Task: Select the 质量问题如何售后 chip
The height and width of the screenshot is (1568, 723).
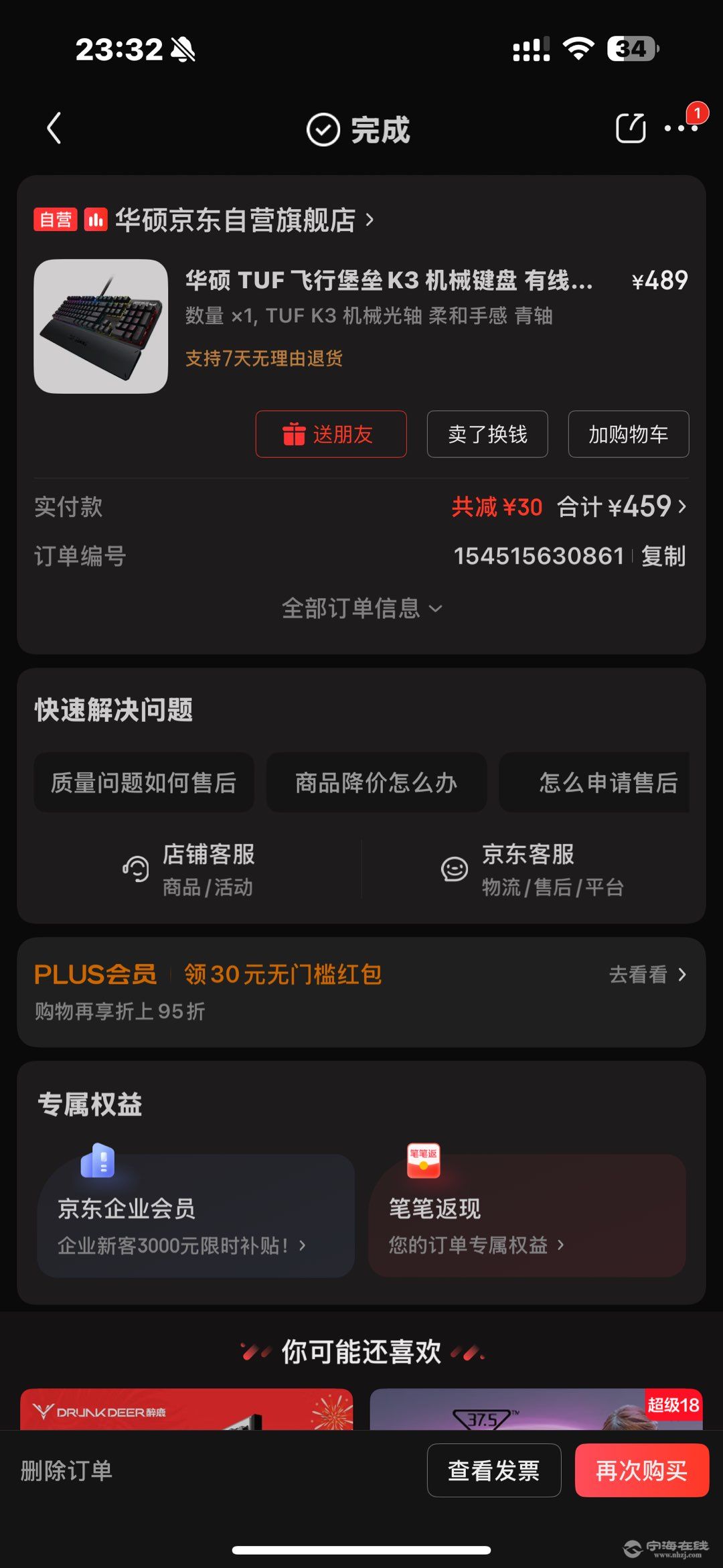Action: (x=144, y=782)
